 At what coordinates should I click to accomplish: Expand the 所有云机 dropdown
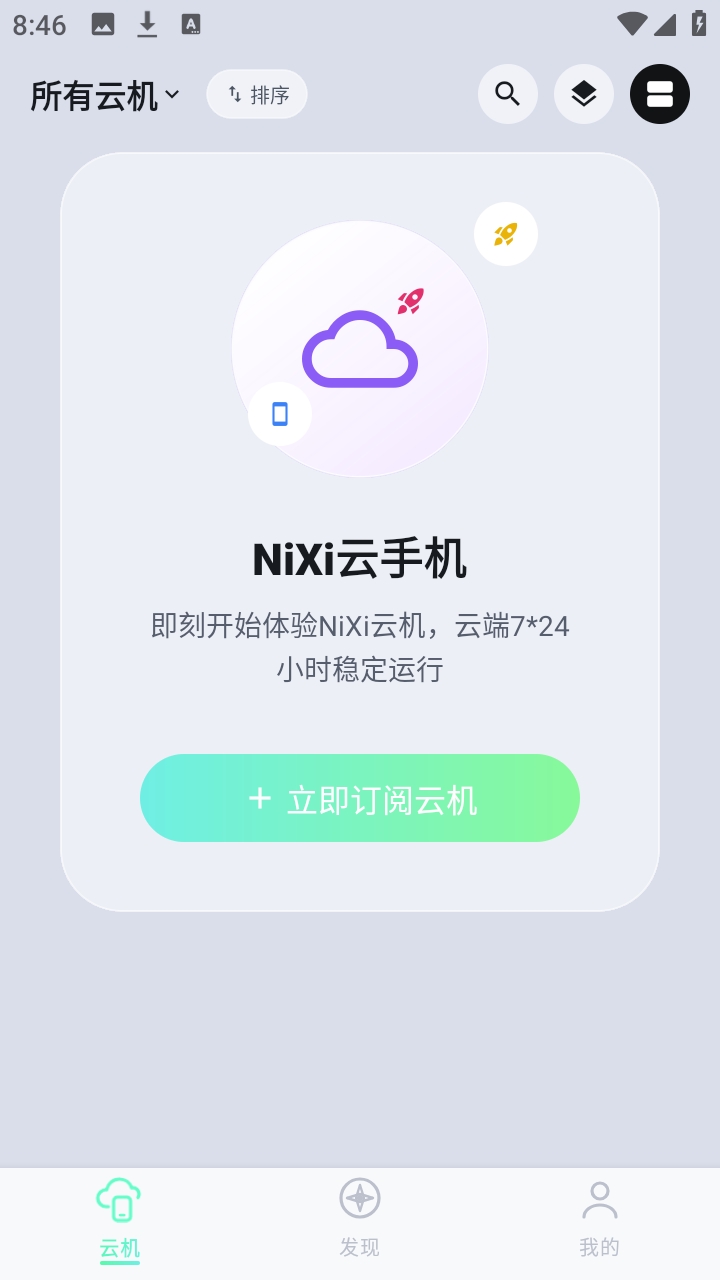[105, 96]
